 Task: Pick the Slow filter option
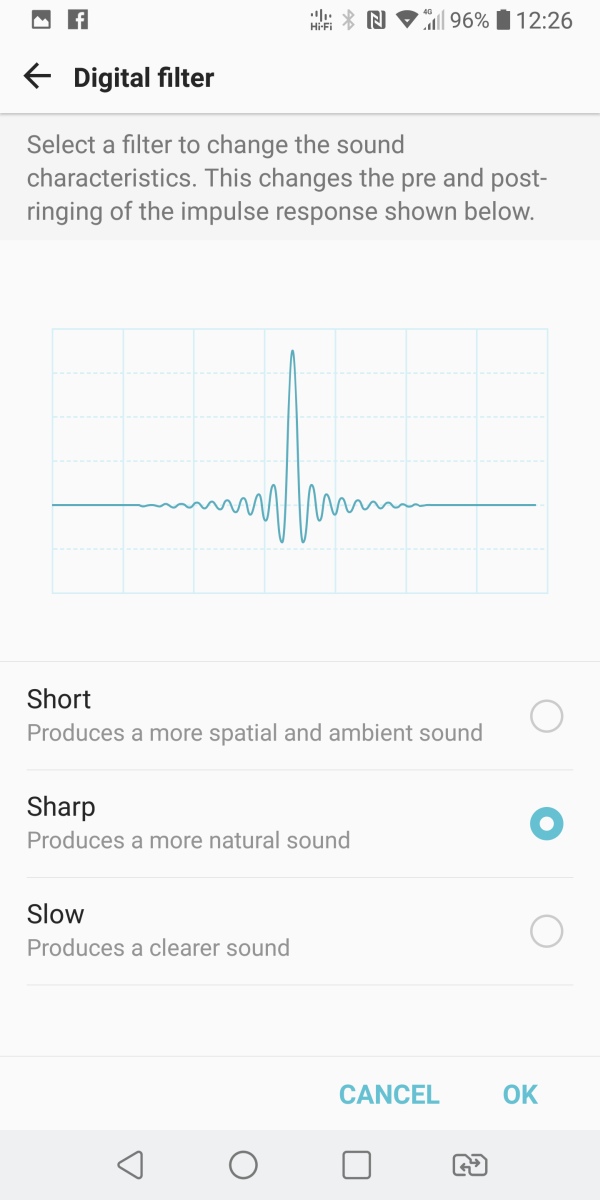(x=300, y=931)
